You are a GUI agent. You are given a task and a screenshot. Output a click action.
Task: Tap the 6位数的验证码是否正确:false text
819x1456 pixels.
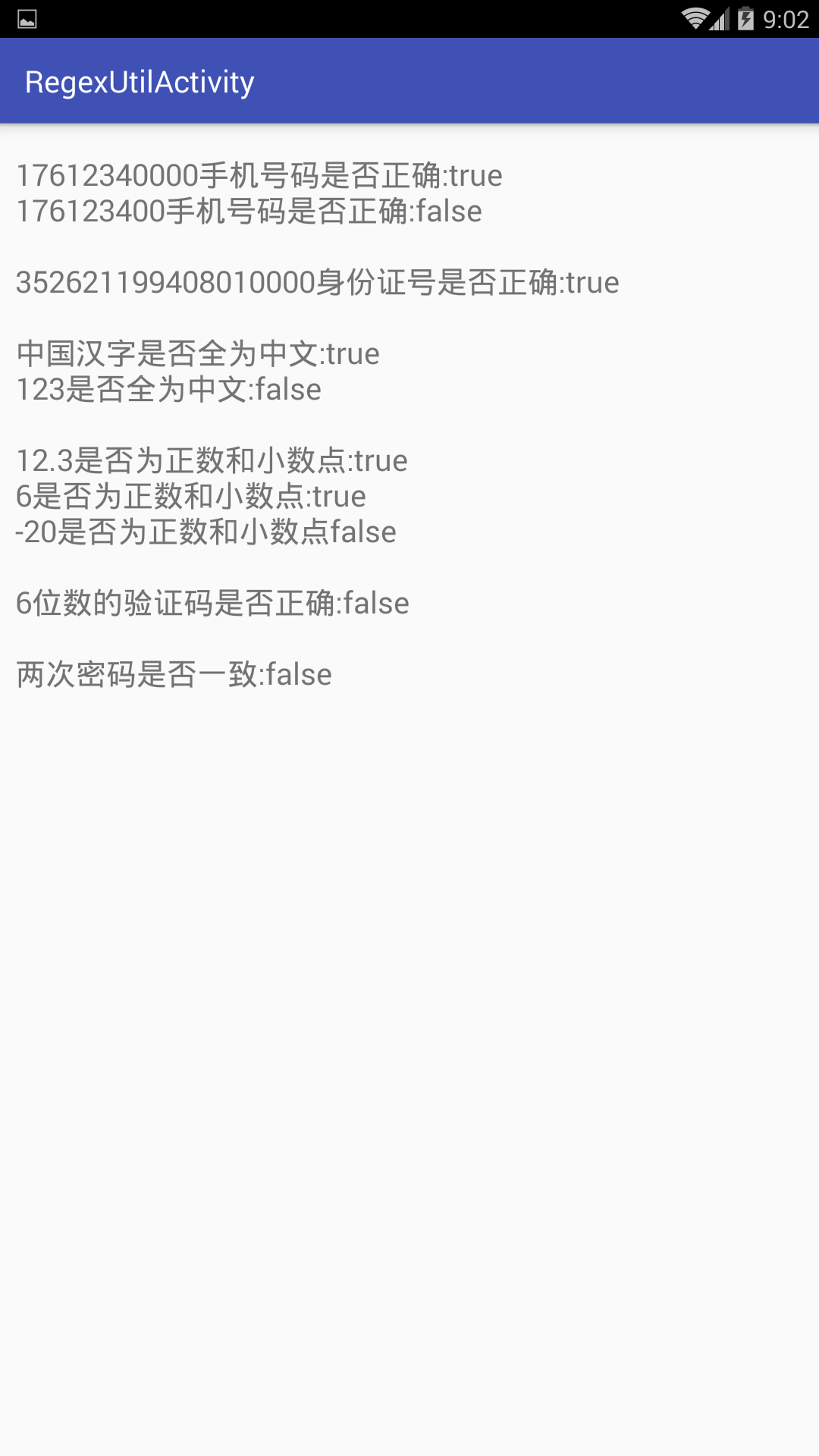click(212, 603)
